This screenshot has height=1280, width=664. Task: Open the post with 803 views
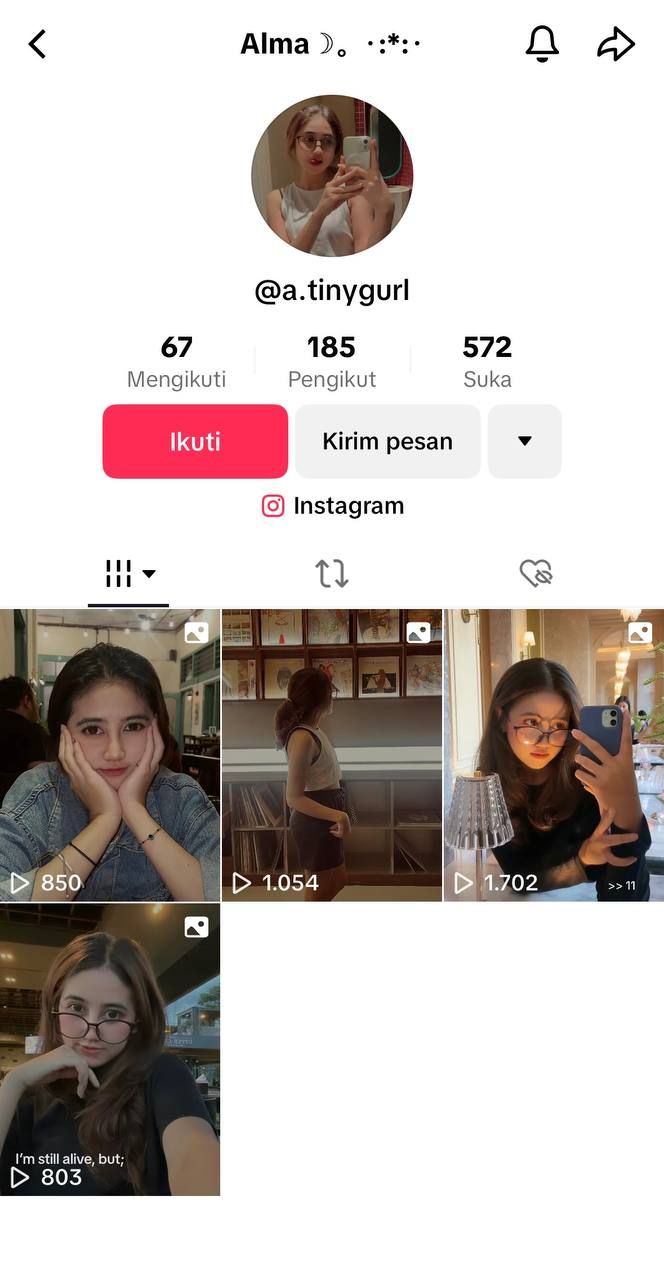(110, 1050)
